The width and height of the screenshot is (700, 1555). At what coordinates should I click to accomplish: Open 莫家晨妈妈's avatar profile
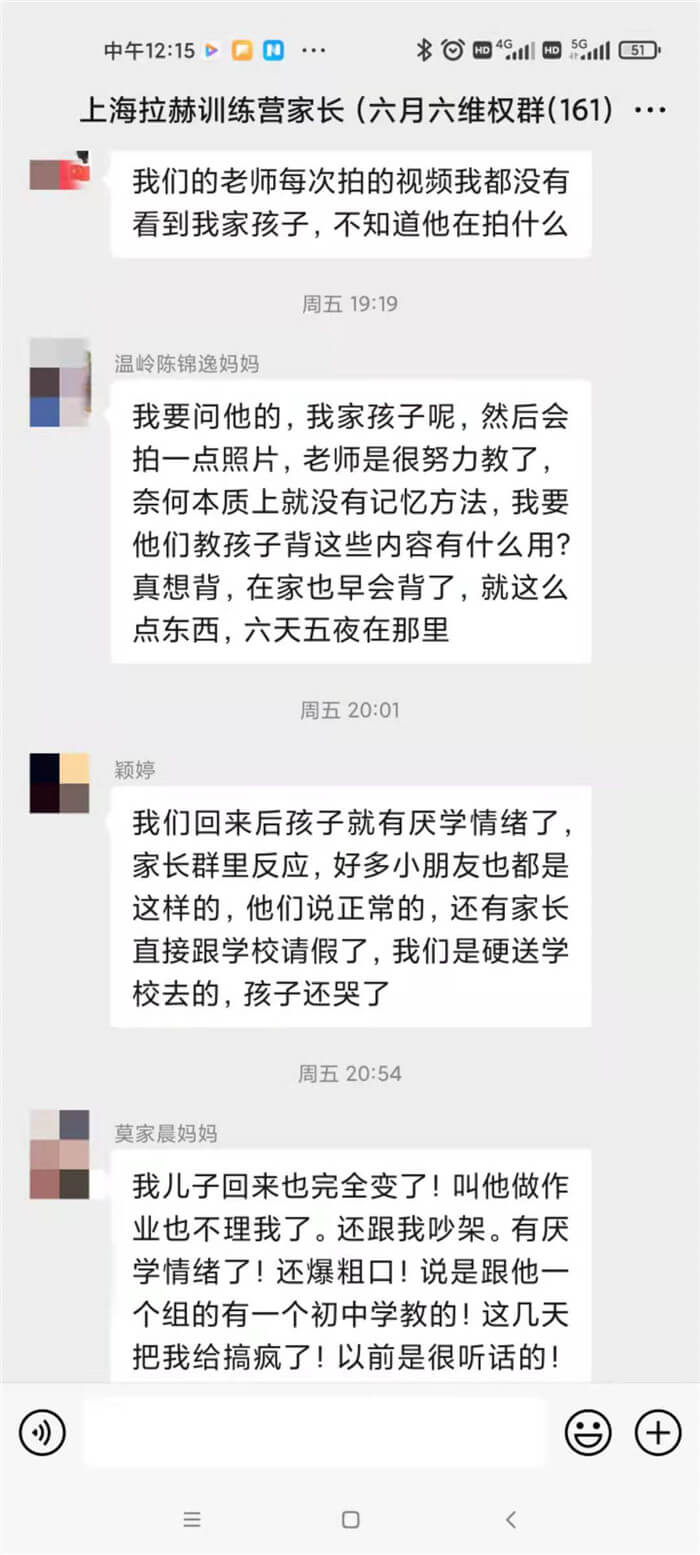59,1154
